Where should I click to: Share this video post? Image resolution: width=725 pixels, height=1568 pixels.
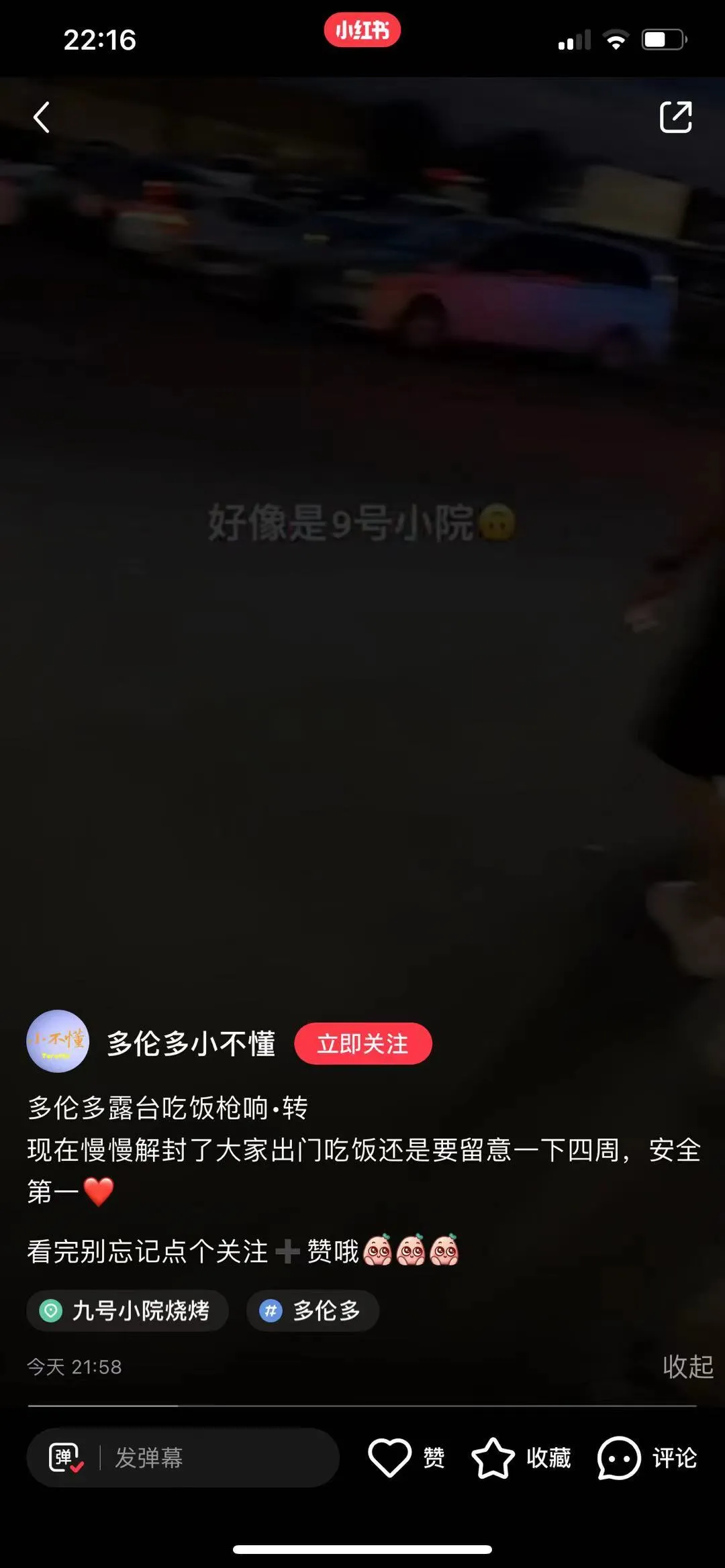675,117
